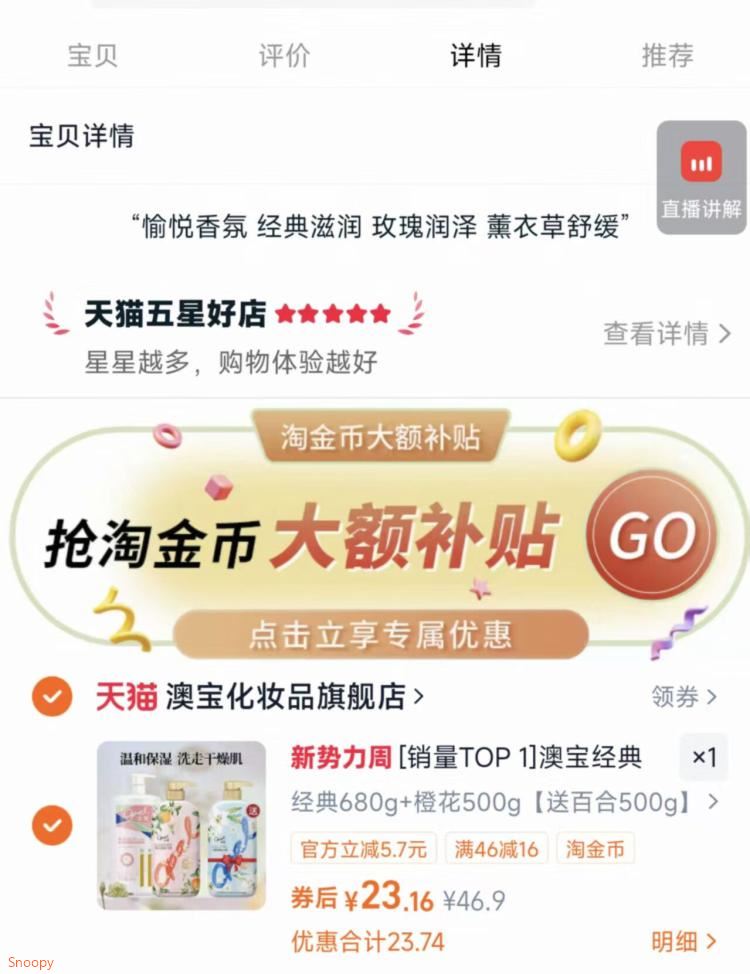This screenshot has height=974, width=750.
Task: Change the ×1 quantity selector
Action: coord(704,758)
